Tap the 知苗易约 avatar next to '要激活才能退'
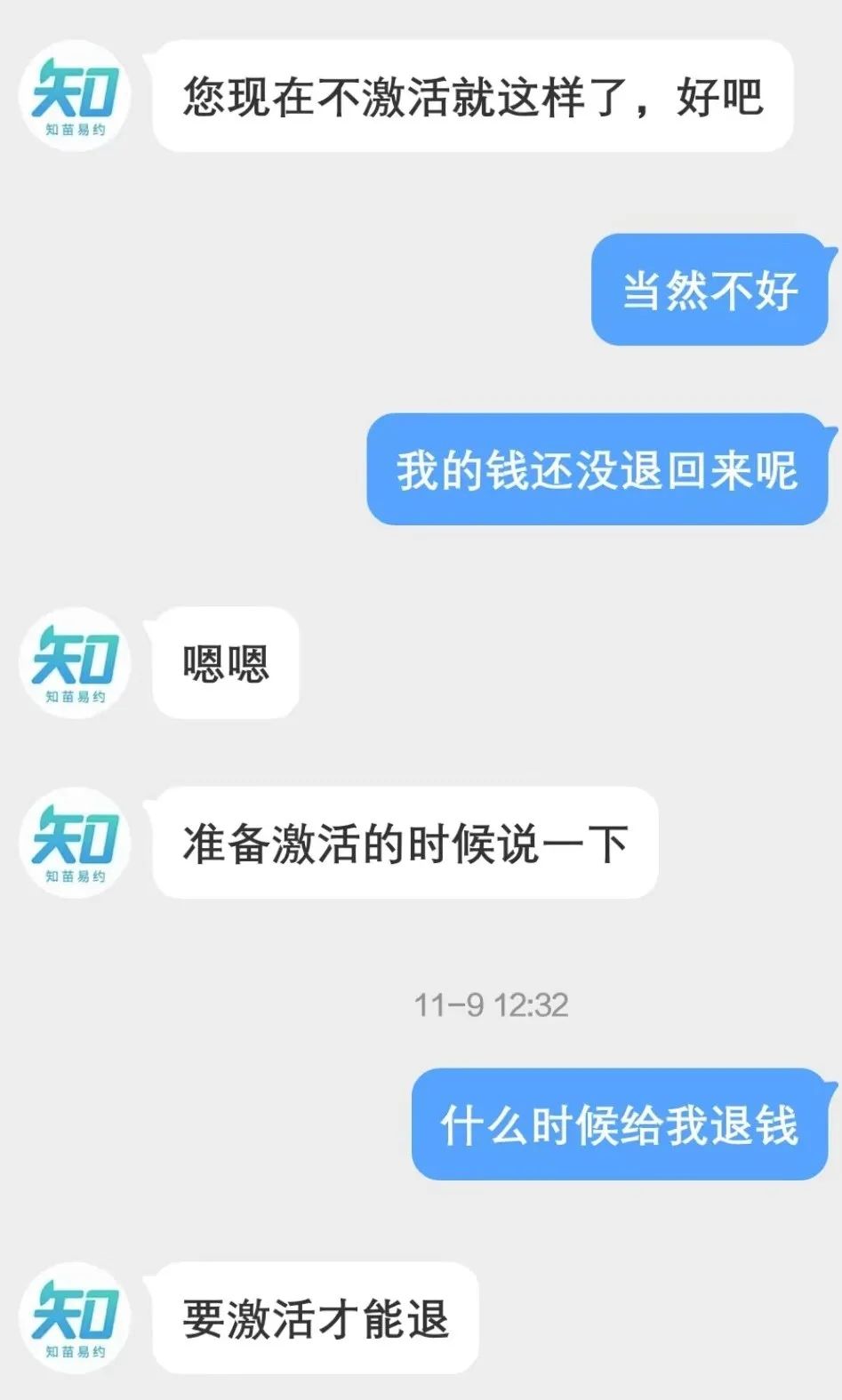Screen dimensions: 842x1400 click(75, 1317)
